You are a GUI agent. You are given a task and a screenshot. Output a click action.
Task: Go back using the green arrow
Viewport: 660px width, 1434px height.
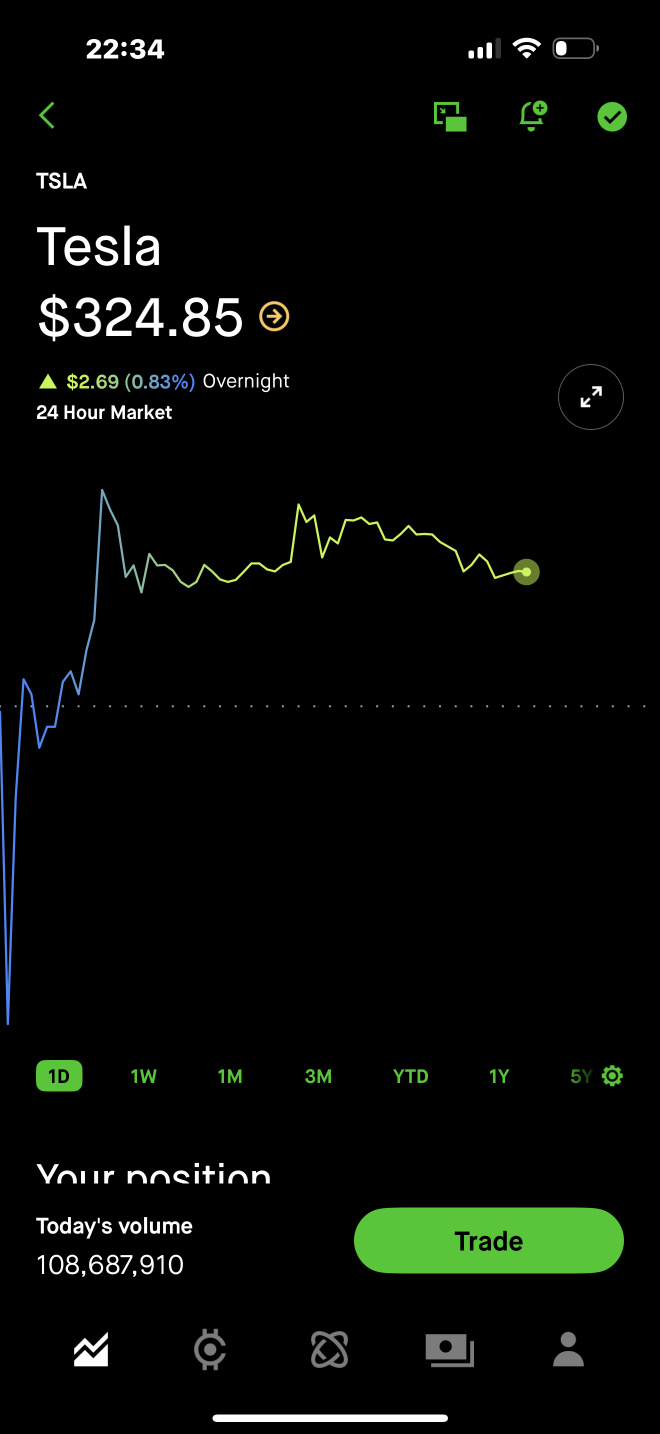click(x=46, y=115)
